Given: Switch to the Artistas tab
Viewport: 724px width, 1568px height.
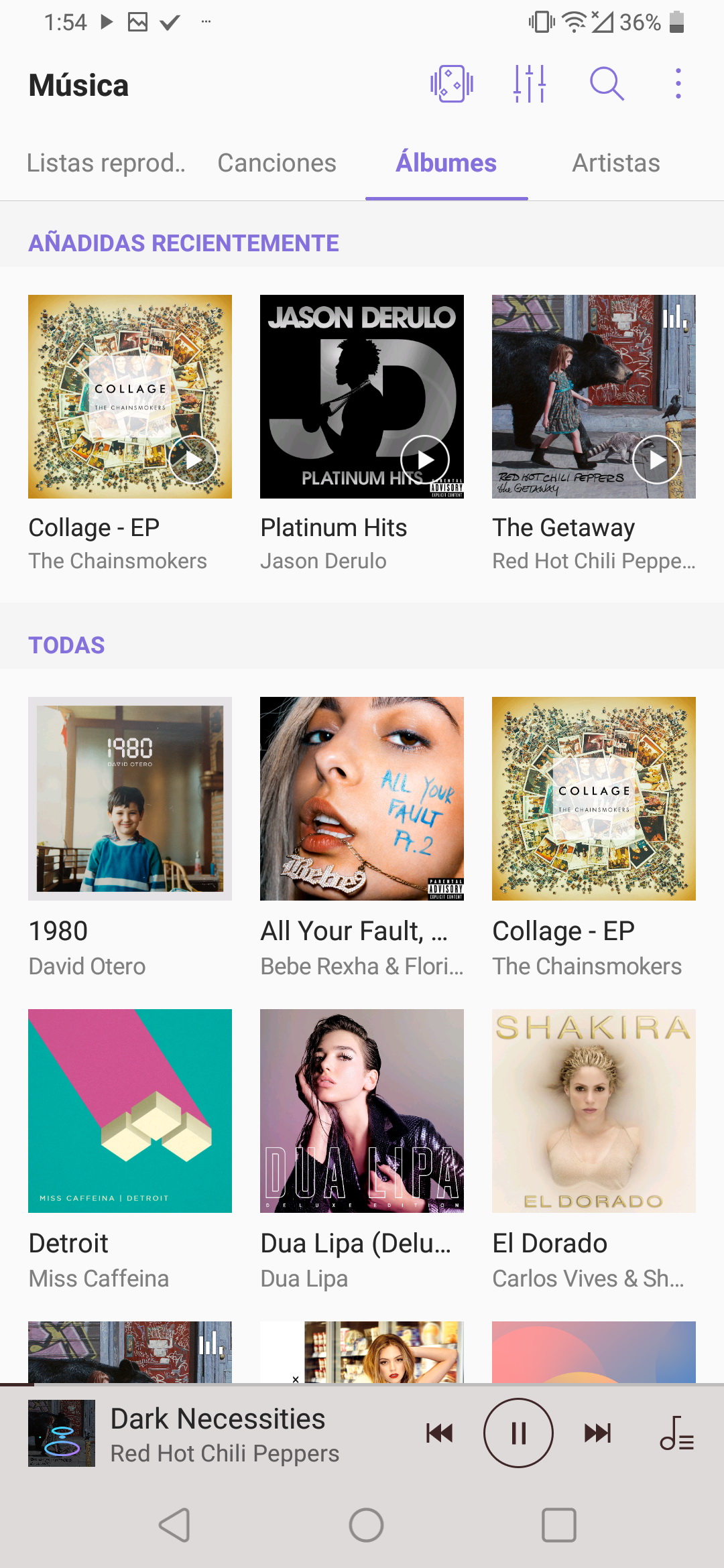Looking at the screenshot, I should [x=616, y=163].
